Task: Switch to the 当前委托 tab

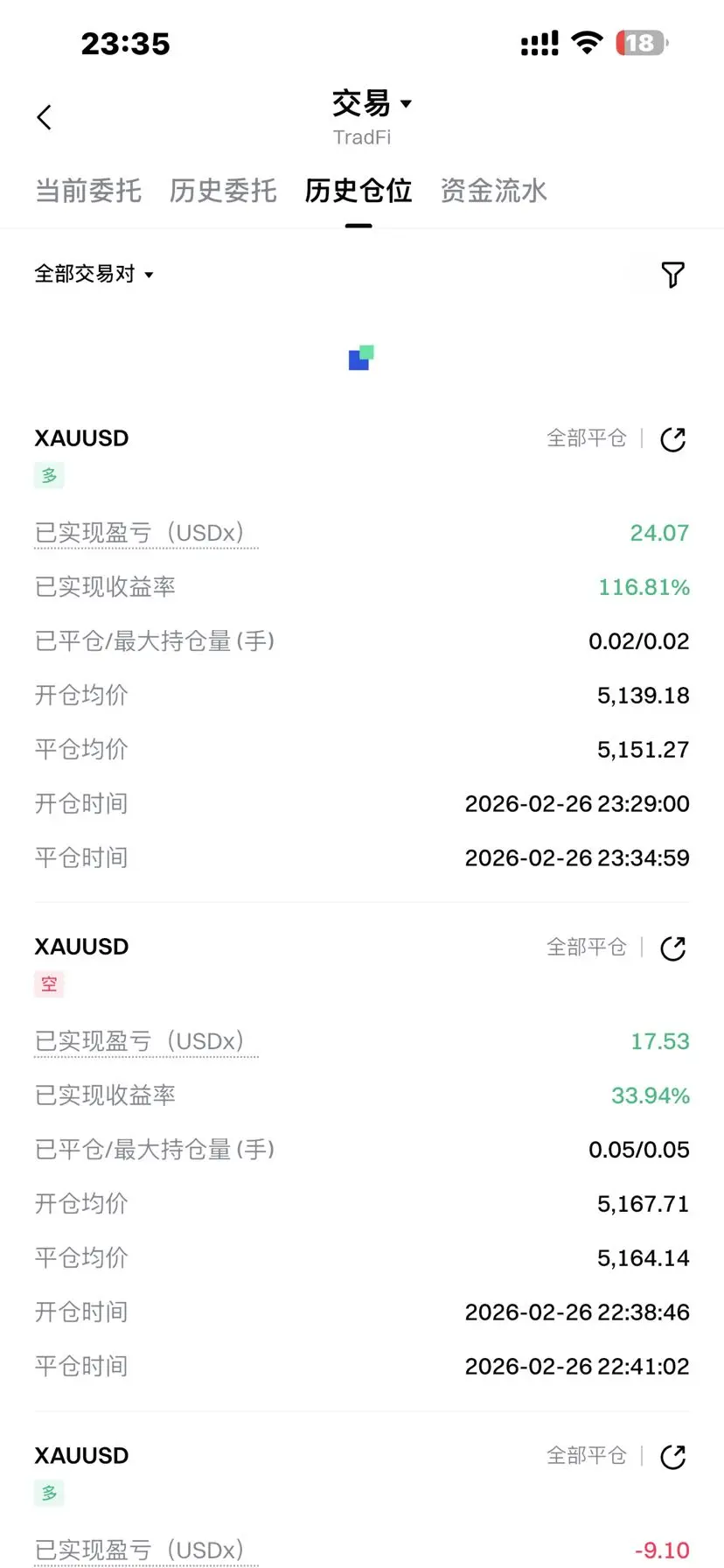Action: pos(88,191)
